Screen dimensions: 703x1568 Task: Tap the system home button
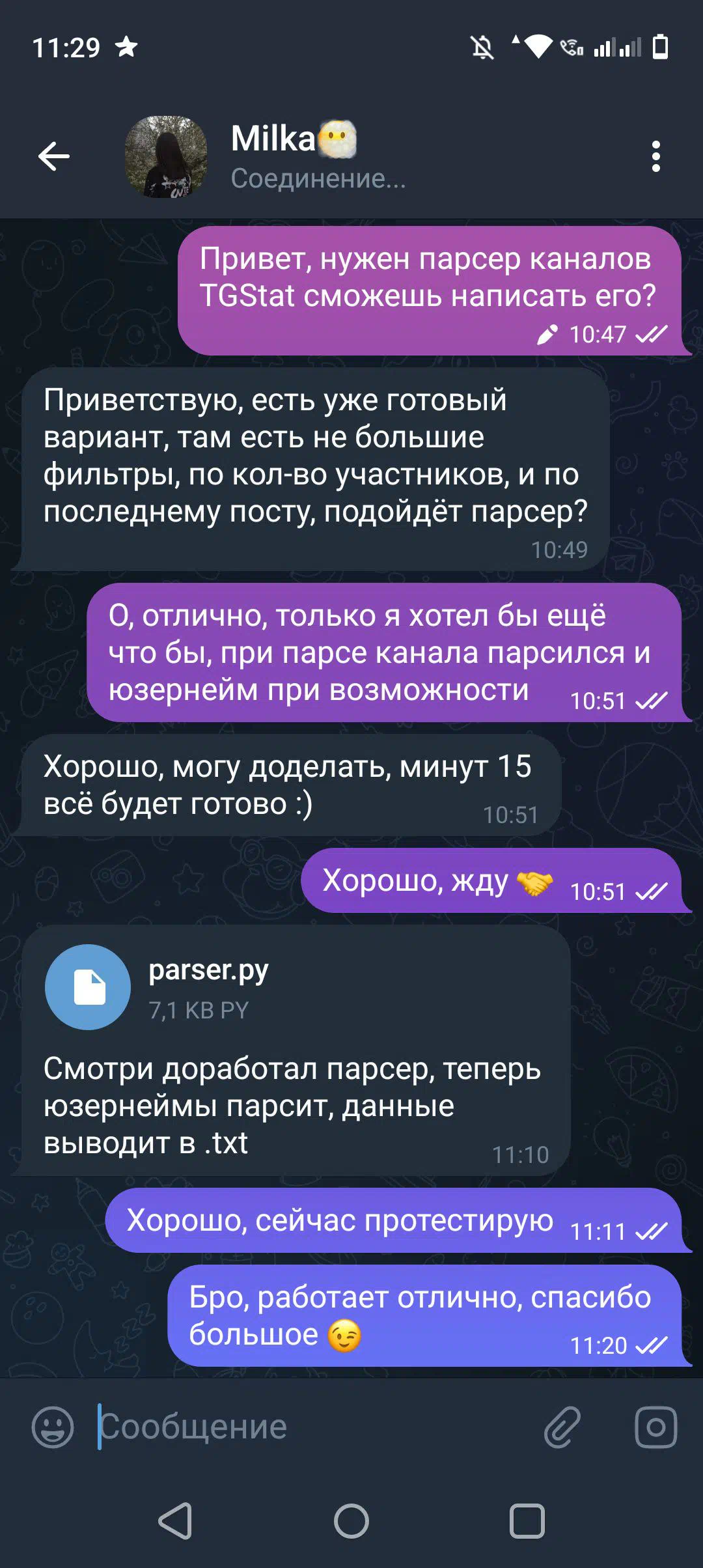tap(351, 1521)
